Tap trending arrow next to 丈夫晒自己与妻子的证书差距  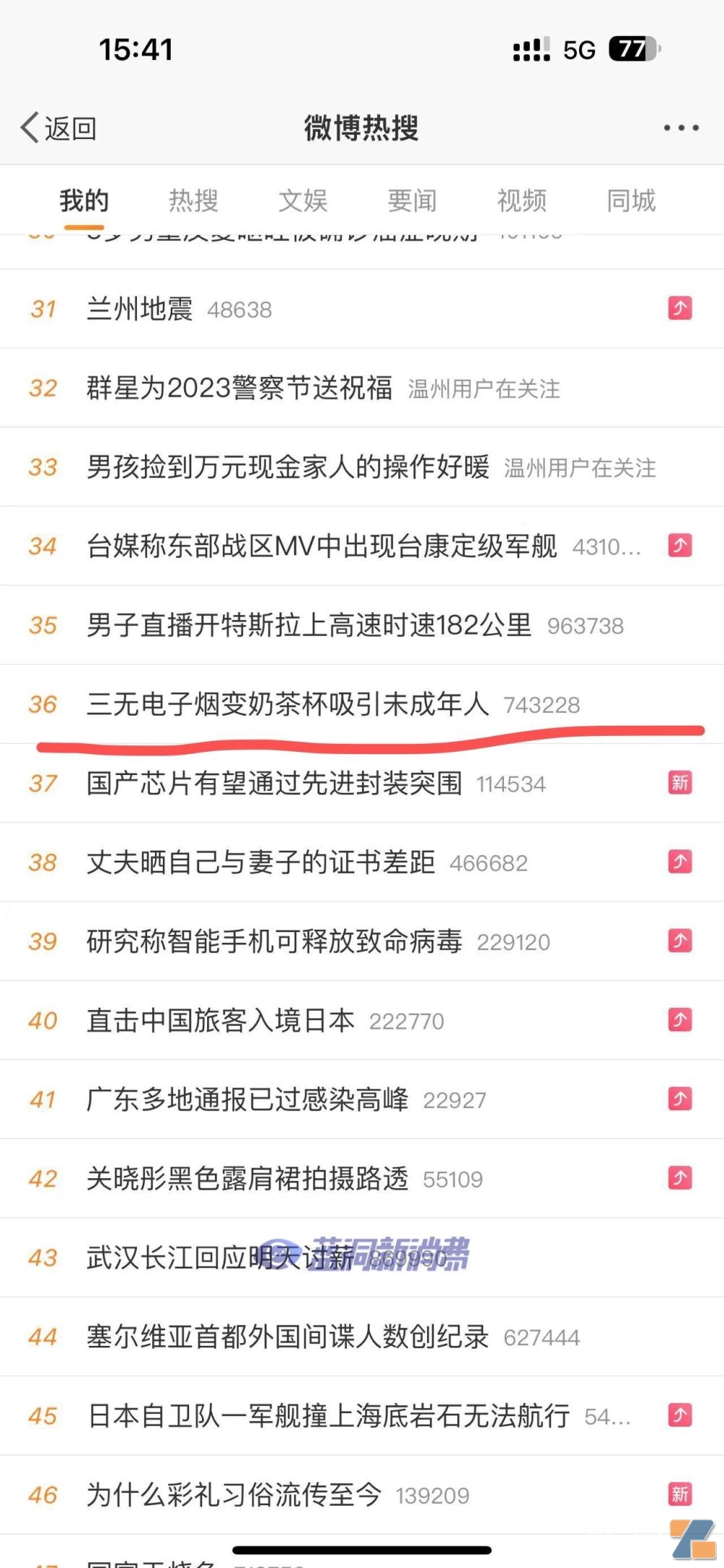[x=678, y=863]
